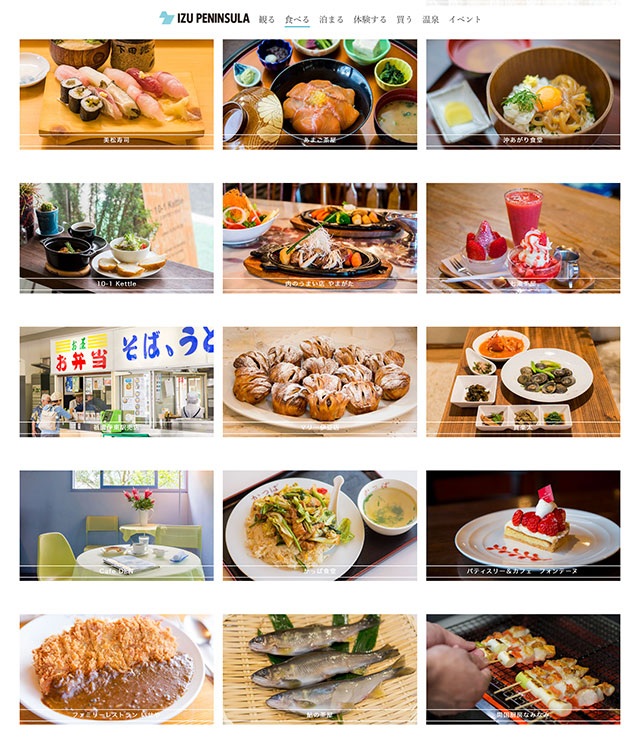Open the strawberry dessert and smoothie tile
This screenshot has width=640, height=747.
[523, 237]
